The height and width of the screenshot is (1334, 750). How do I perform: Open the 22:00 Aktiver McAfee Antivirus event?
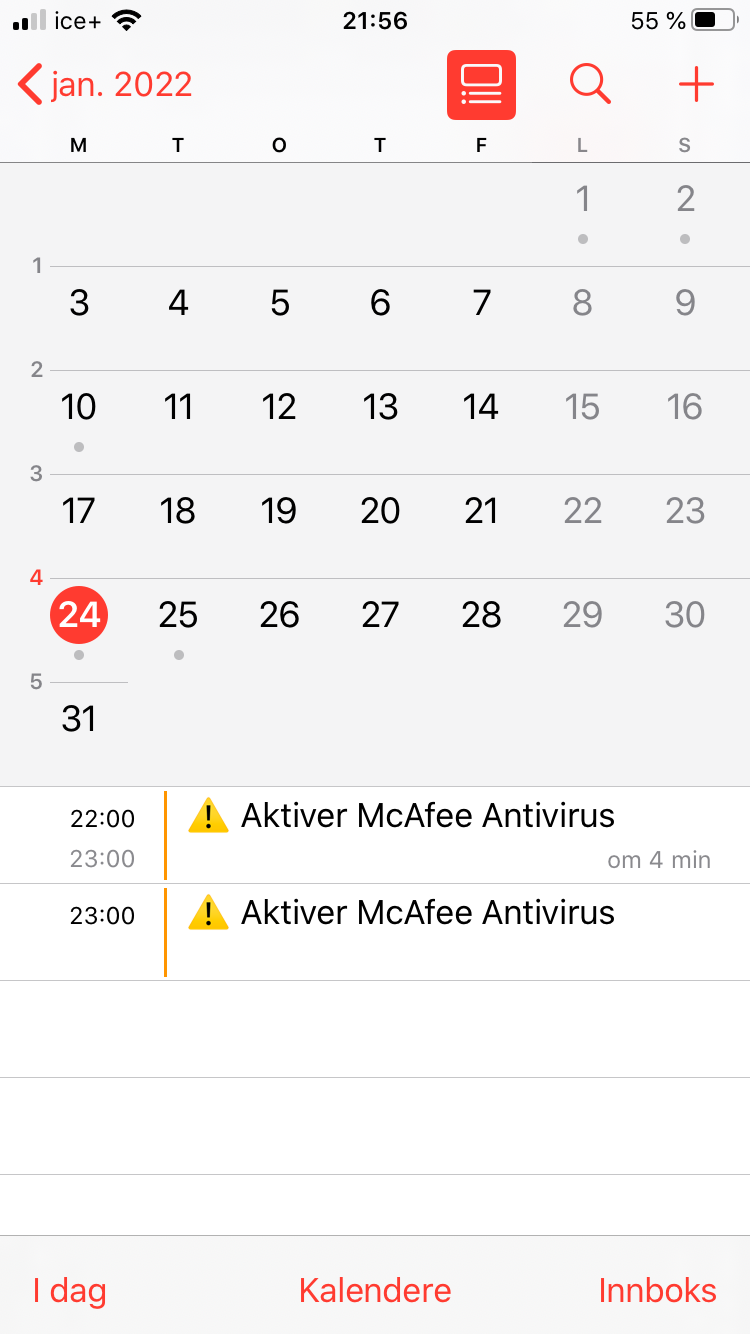click(375, 835)
